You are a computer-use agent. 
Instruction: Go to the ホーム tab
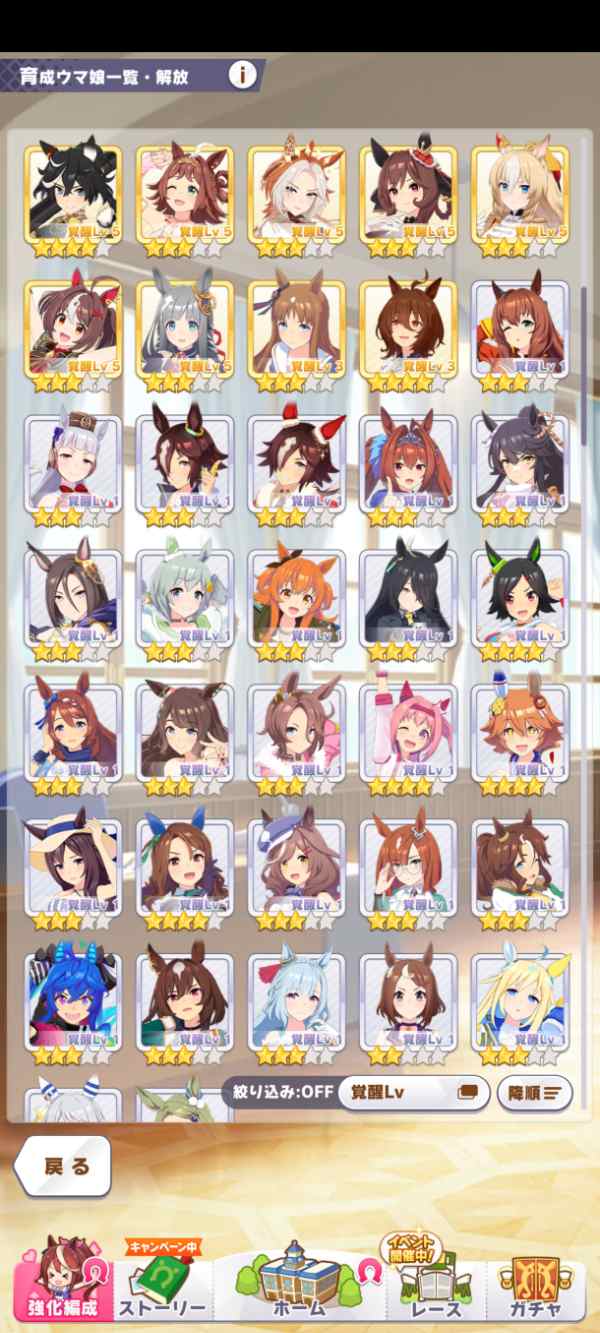point(299,1290)
